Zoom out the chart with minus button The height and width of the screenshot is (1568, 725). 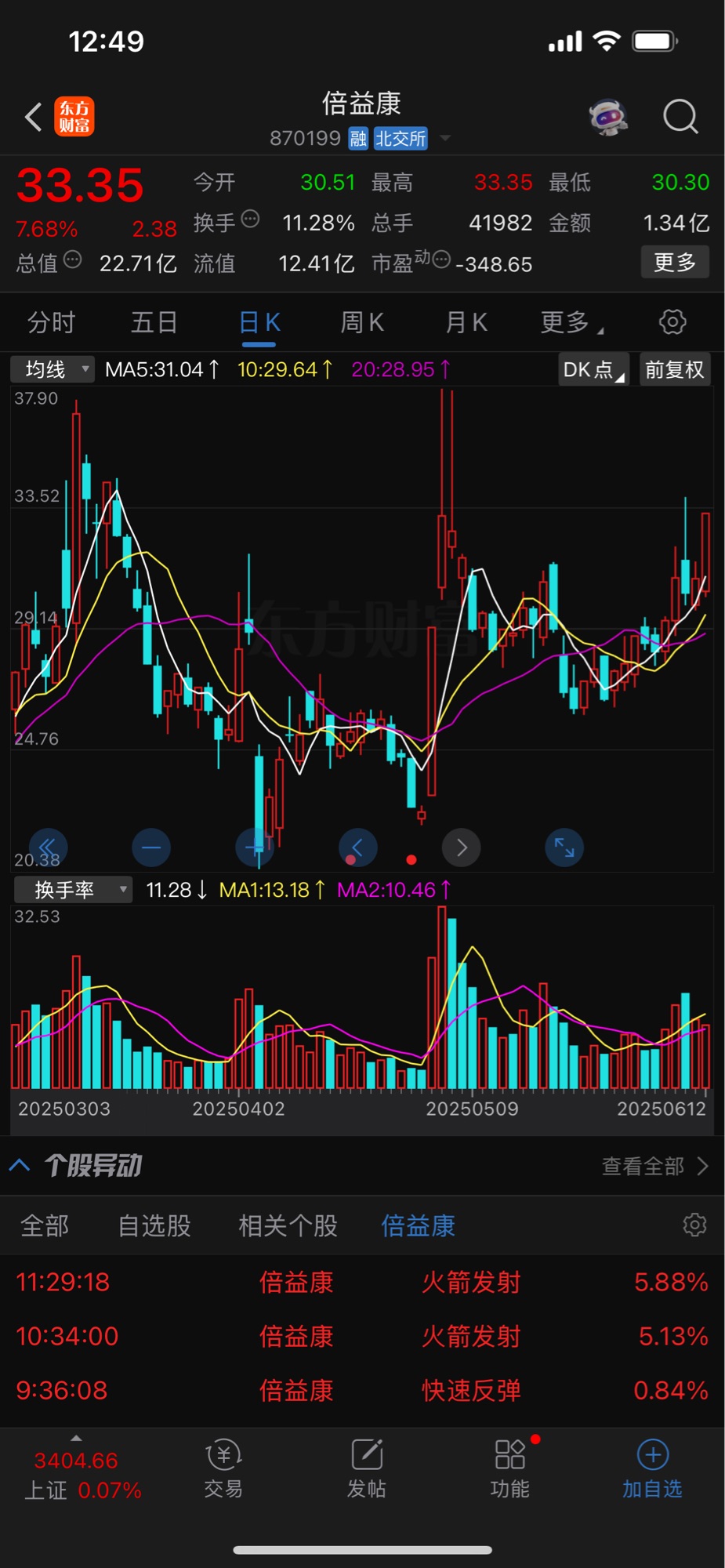click(151, 848)
